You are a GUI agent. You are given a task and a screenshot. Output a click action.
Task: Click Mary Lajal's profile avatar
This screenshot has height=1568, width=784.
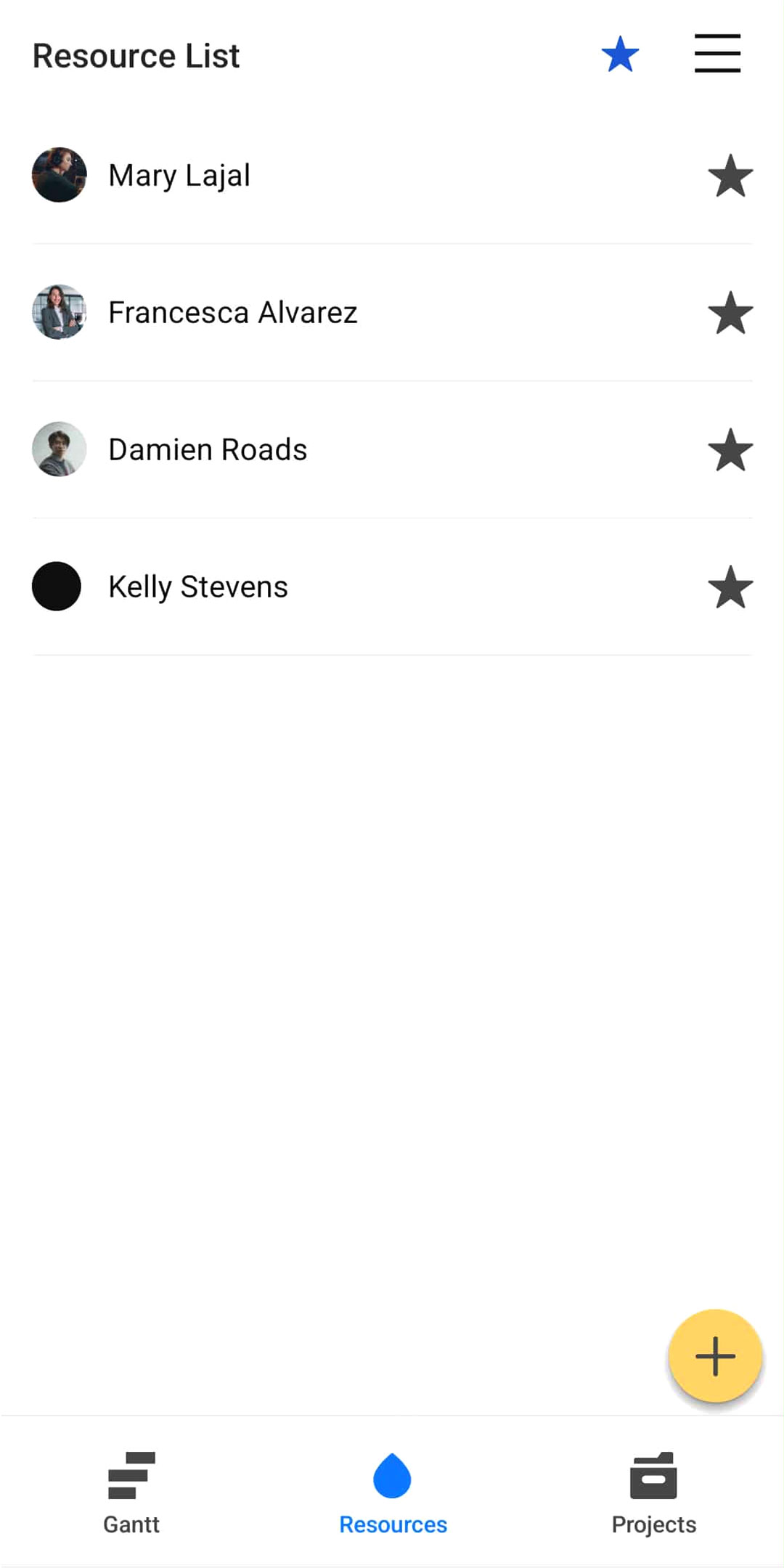[x=58, y=175]
